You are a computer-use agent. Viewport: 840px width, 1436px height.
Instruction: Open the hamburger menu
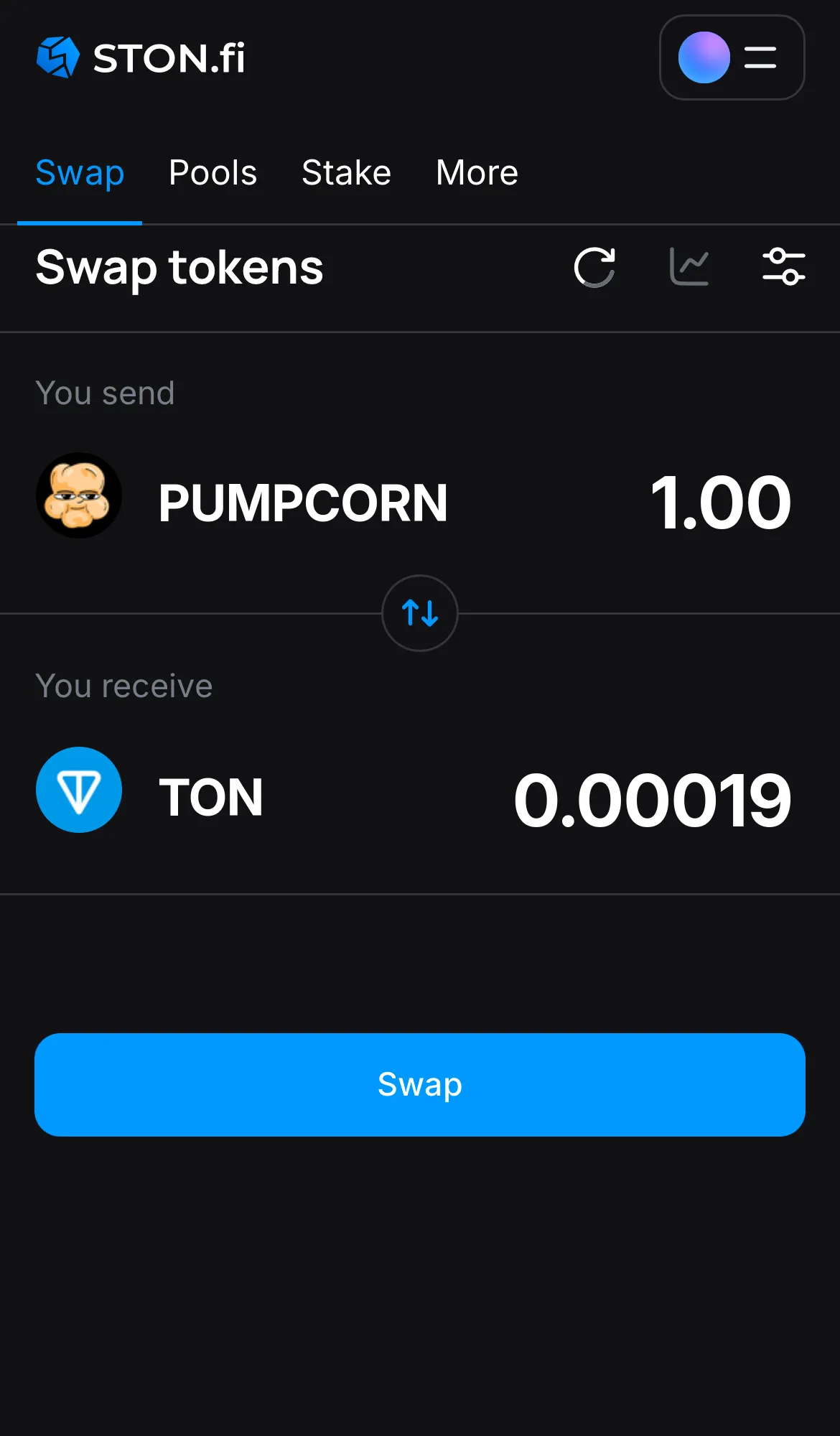759,58
